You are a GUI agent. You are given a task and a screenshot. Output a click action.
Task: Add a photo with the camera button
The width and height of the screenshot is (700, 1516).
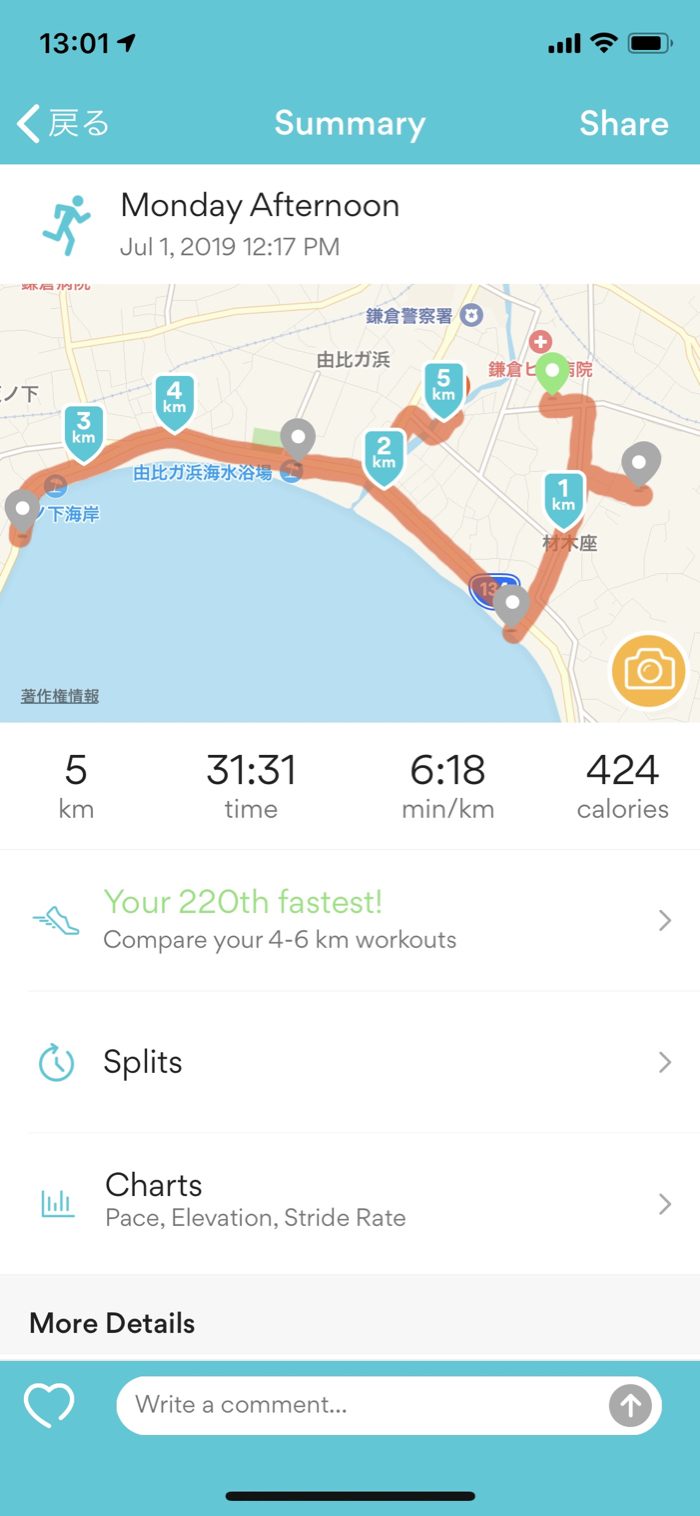coord(649,671)
